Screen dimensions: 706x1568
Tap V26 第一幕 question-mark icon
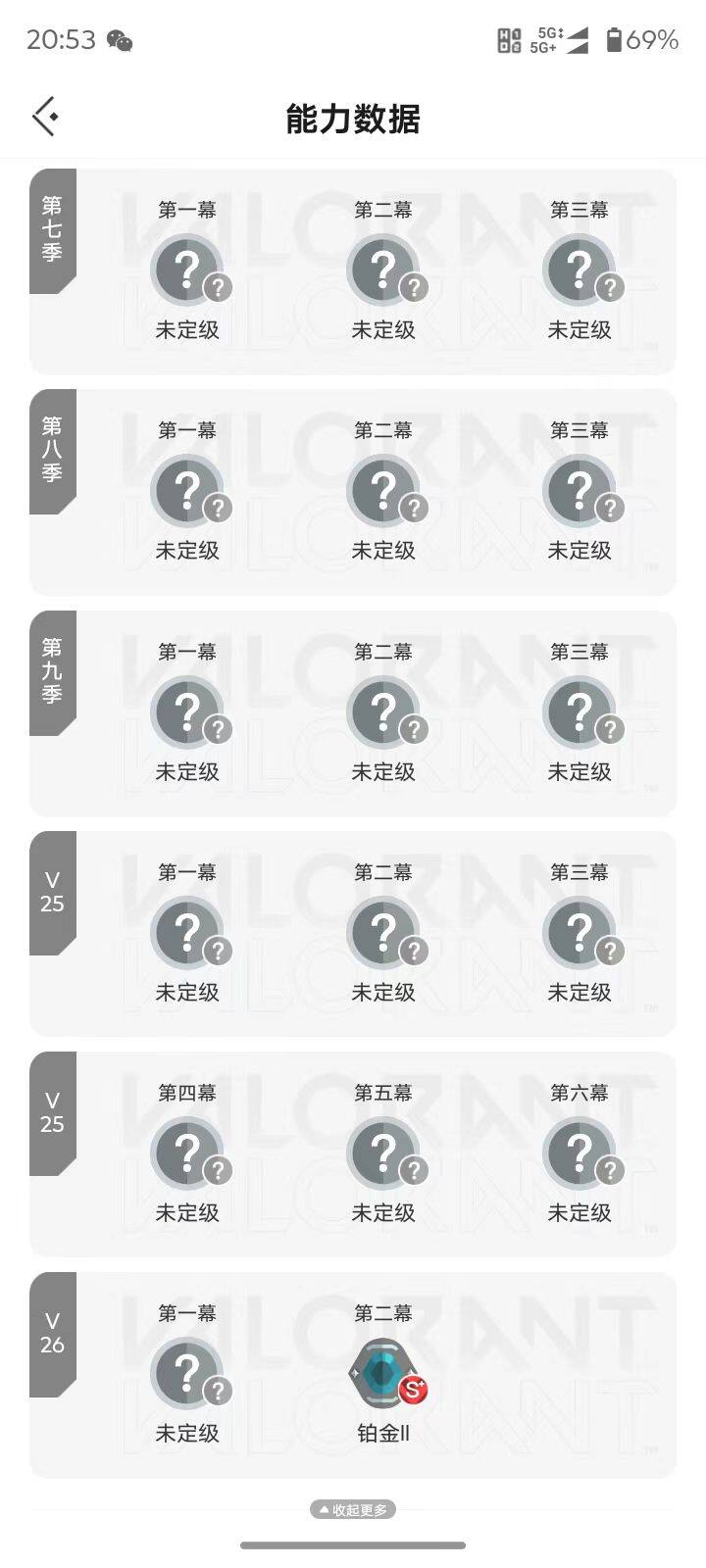[188, 1373]
